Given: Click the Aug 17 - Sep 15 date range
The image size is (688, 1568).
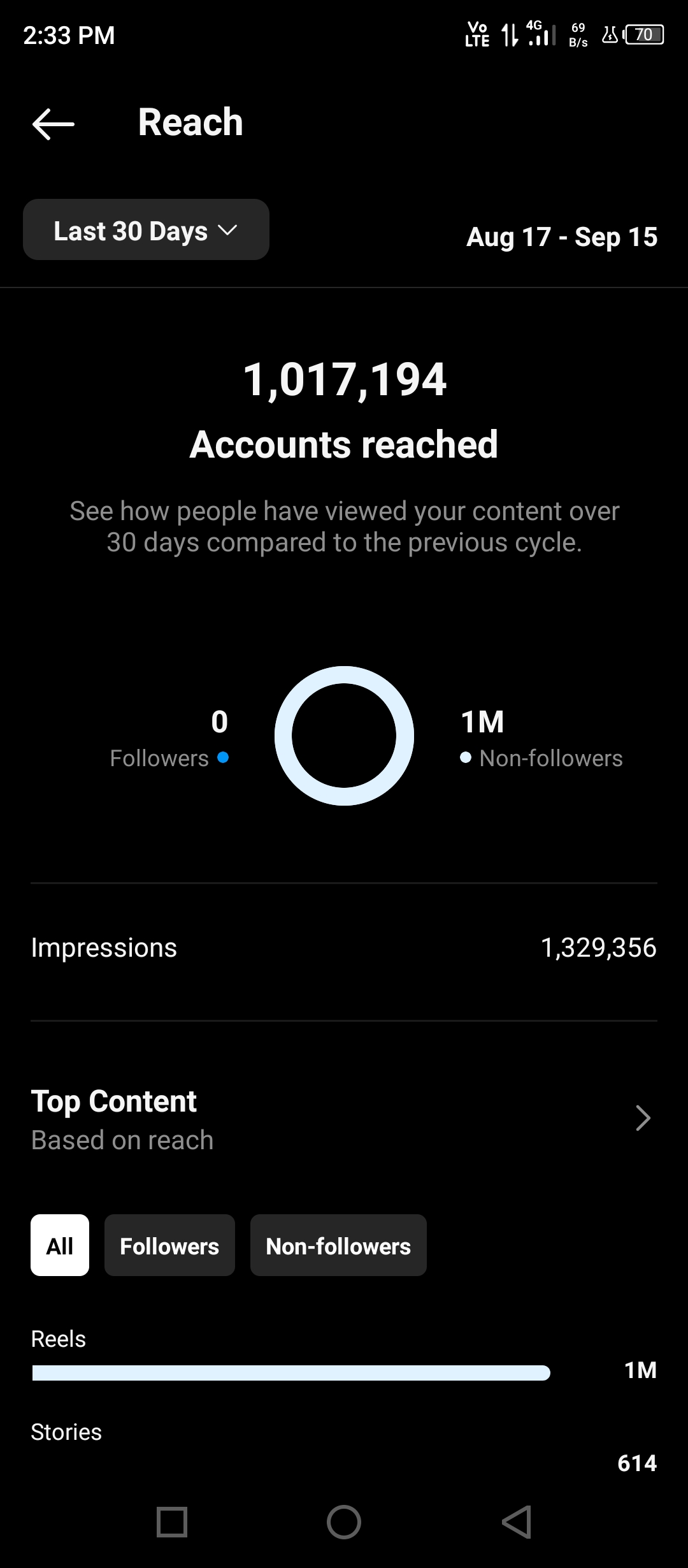Looking at the screenshot, I should (x=562, y=236).
